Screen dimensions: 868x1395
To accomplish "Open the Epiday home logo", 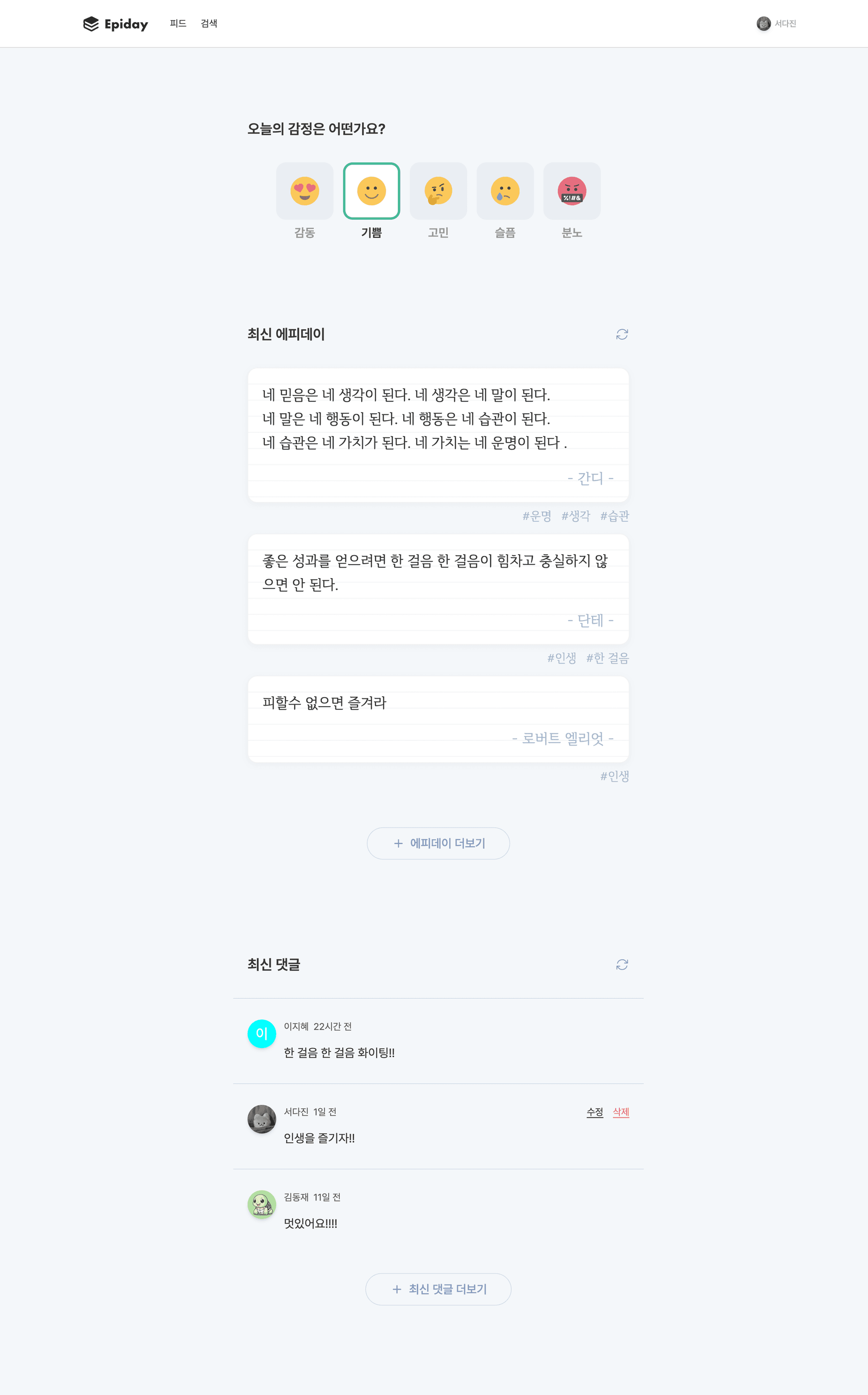I will pos(115,24).
